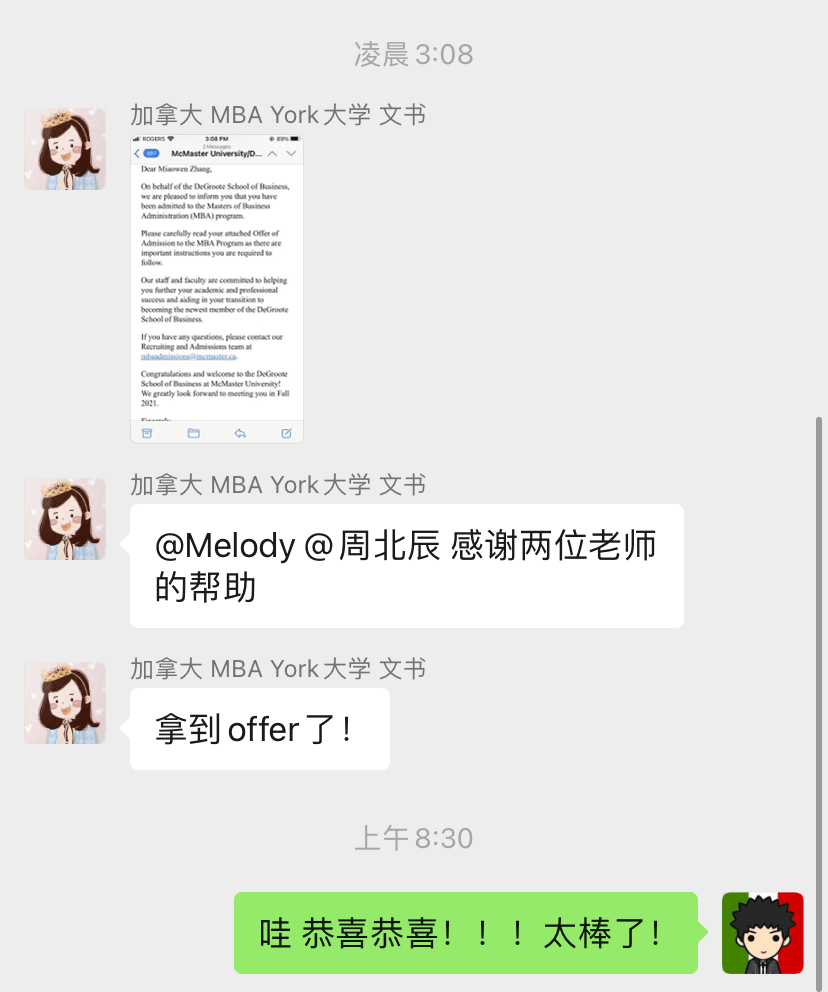The image size is (828, 992).
Task: Open my avatar next to 哇 恭喜恭喜
Action: coord(762,933)
